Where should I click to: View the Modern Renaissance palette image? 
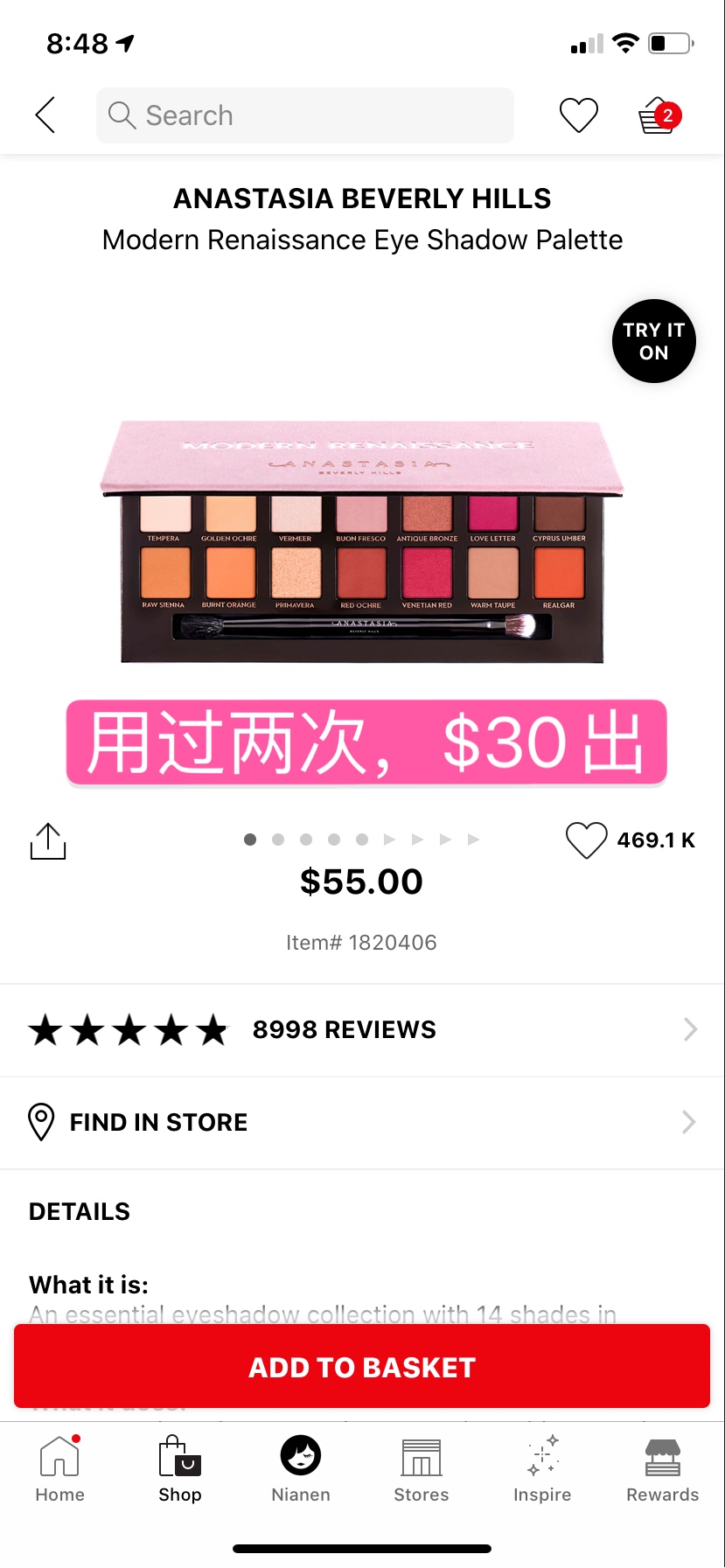(x=362, y=542)
